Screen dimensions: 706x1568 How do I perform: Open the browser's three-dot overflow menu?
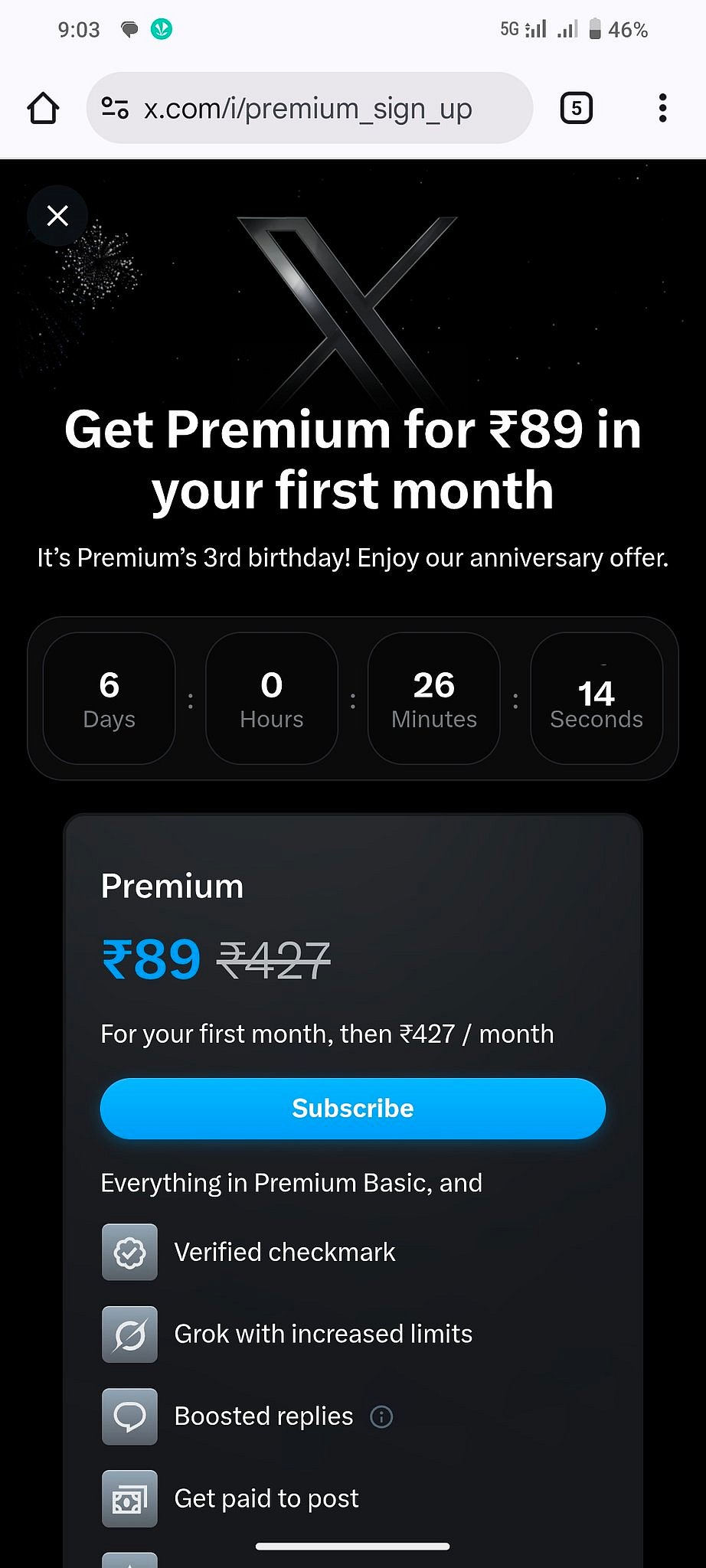(x=662, y=108)
